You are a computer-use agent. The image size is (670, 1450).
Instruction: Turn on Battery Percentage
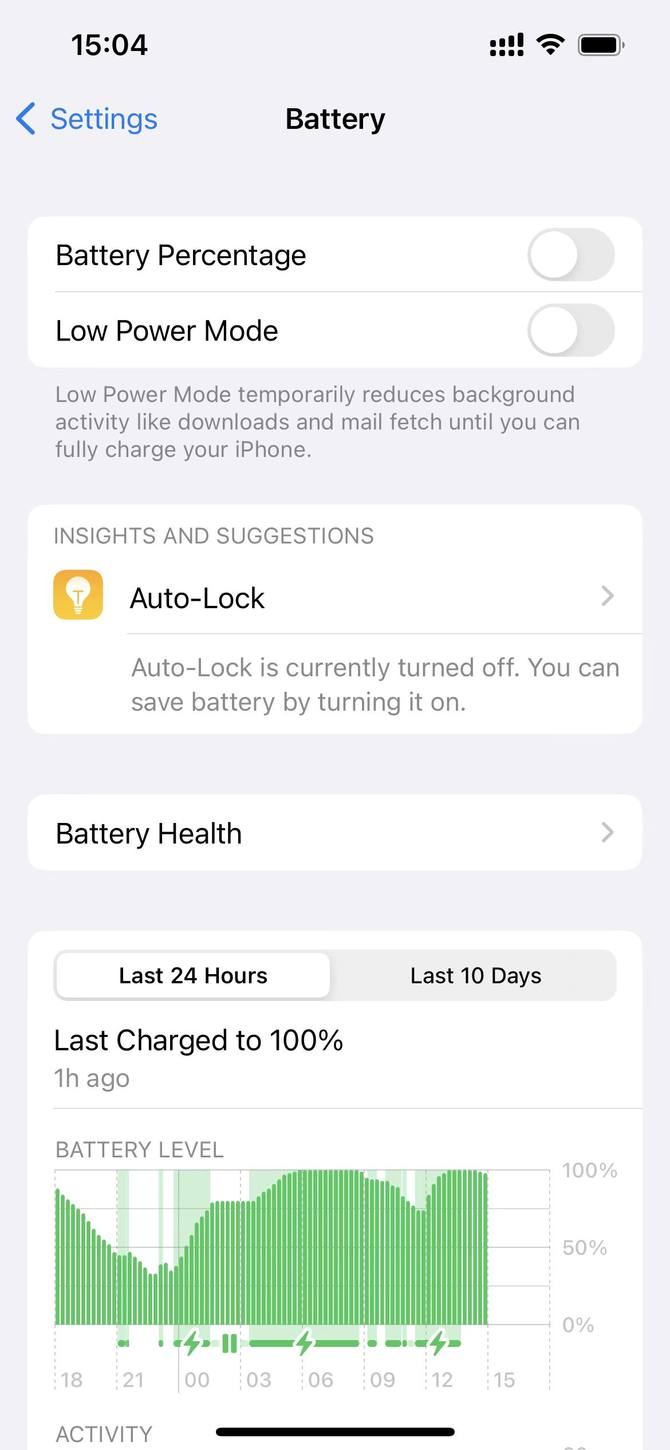click(x=570, y=255)
